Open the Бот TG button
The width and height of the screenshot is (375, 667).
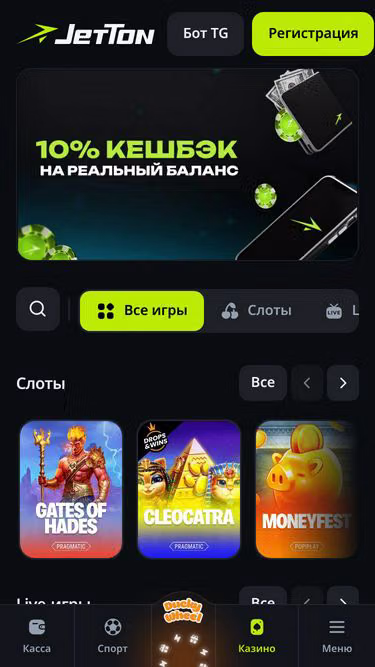[205, 34]
